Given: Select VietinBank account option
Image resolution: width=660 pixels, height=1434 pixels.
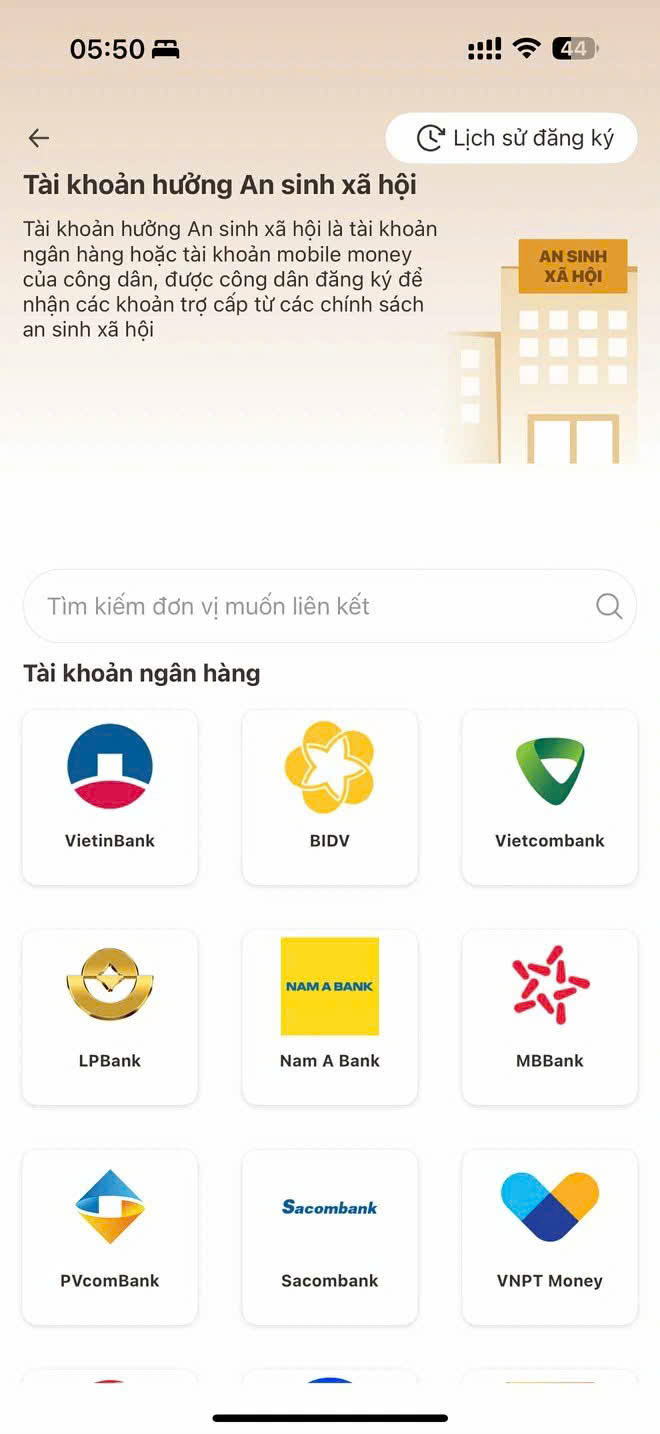Looking at the screenshot, I should pyautogui.click(x=110, y=797).
